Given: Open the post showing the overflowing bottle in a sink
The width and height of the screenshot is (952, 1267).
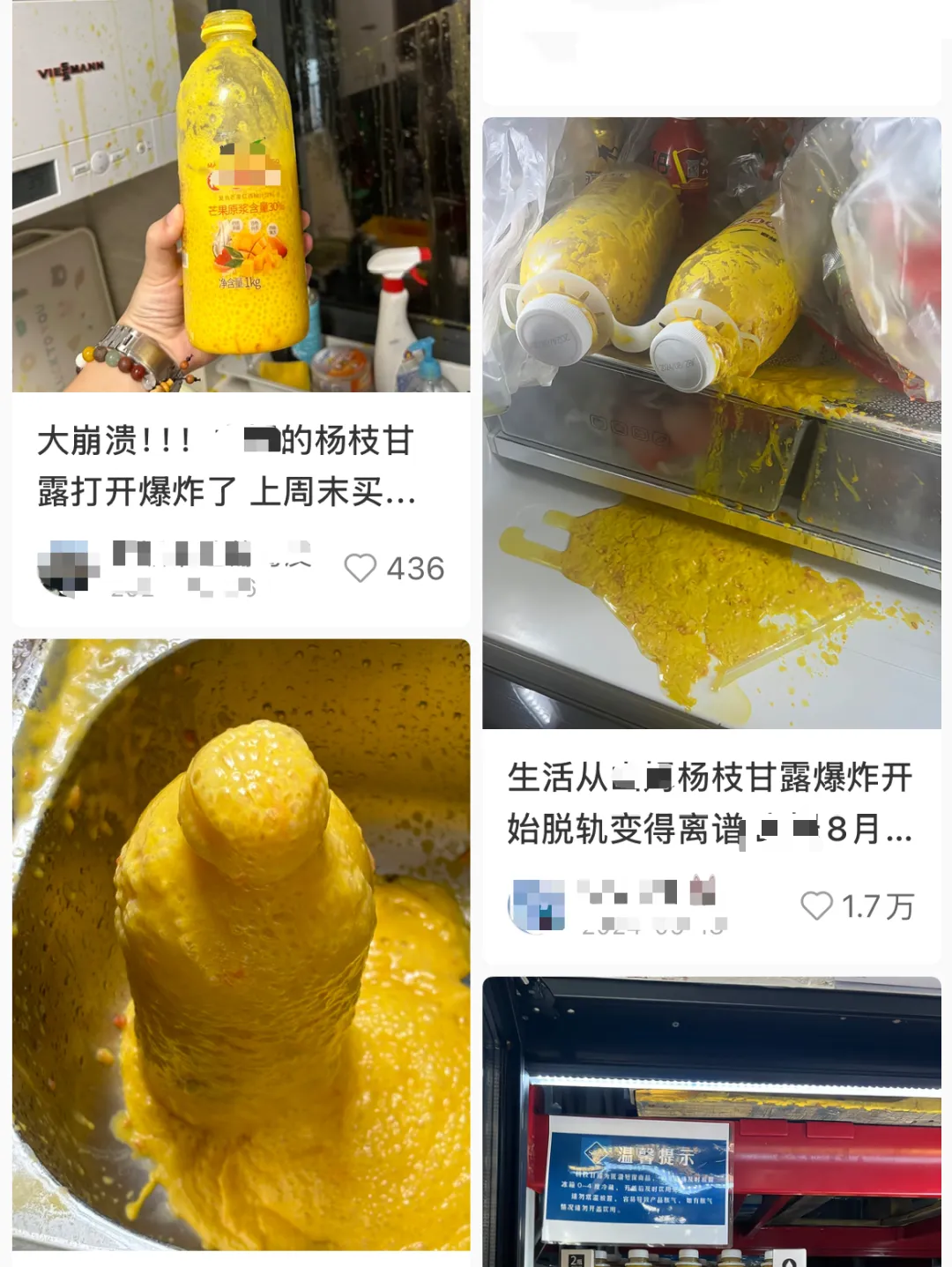Looking at the screenshot, I should point(241,943).
